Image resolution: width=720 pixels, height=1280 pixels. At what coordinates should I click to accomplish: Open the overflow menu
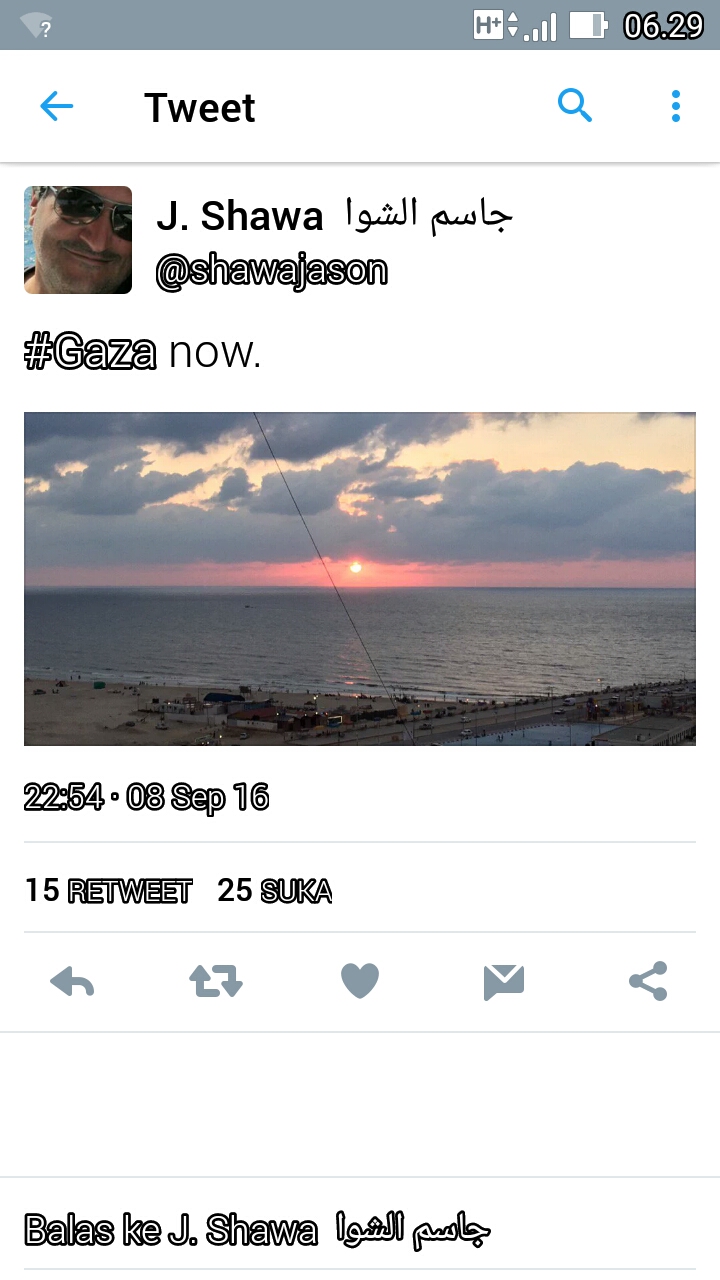[676, 106]
